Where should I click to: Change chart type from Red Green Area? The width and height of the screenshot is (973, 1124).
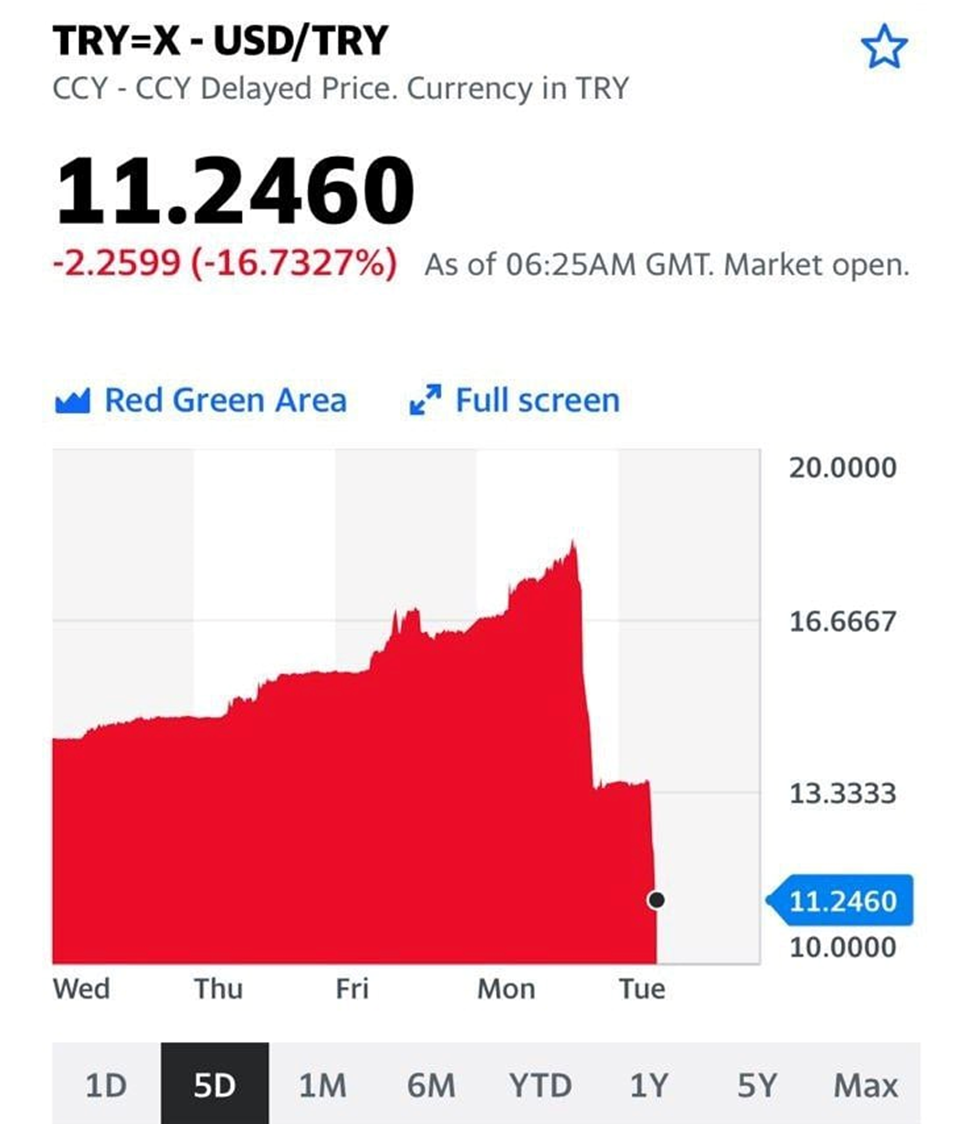point(202,401)
